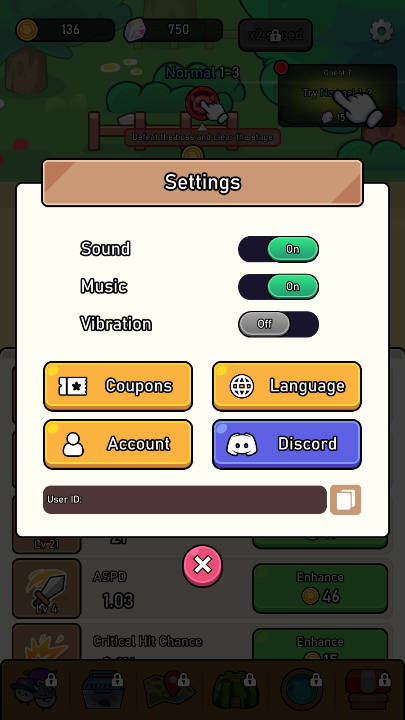Image resolution: width=405 pixels, height=720 pixels.
Task: Join via the Discord button
Action: click(x=287, y=444)
